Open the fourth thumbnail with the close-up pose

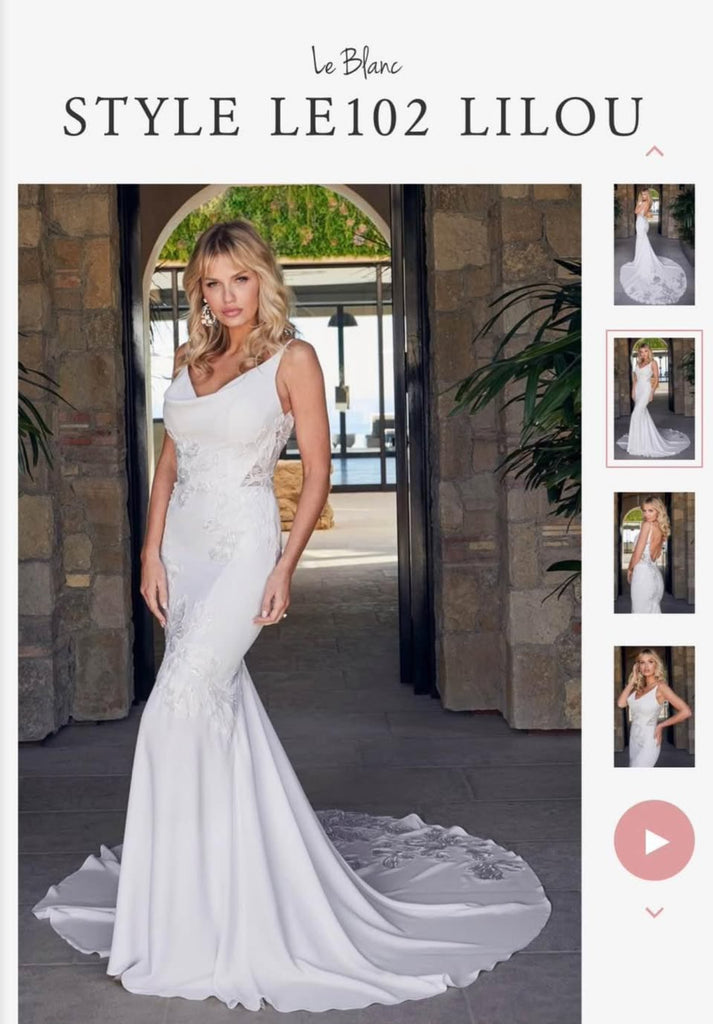pos(654,706)
